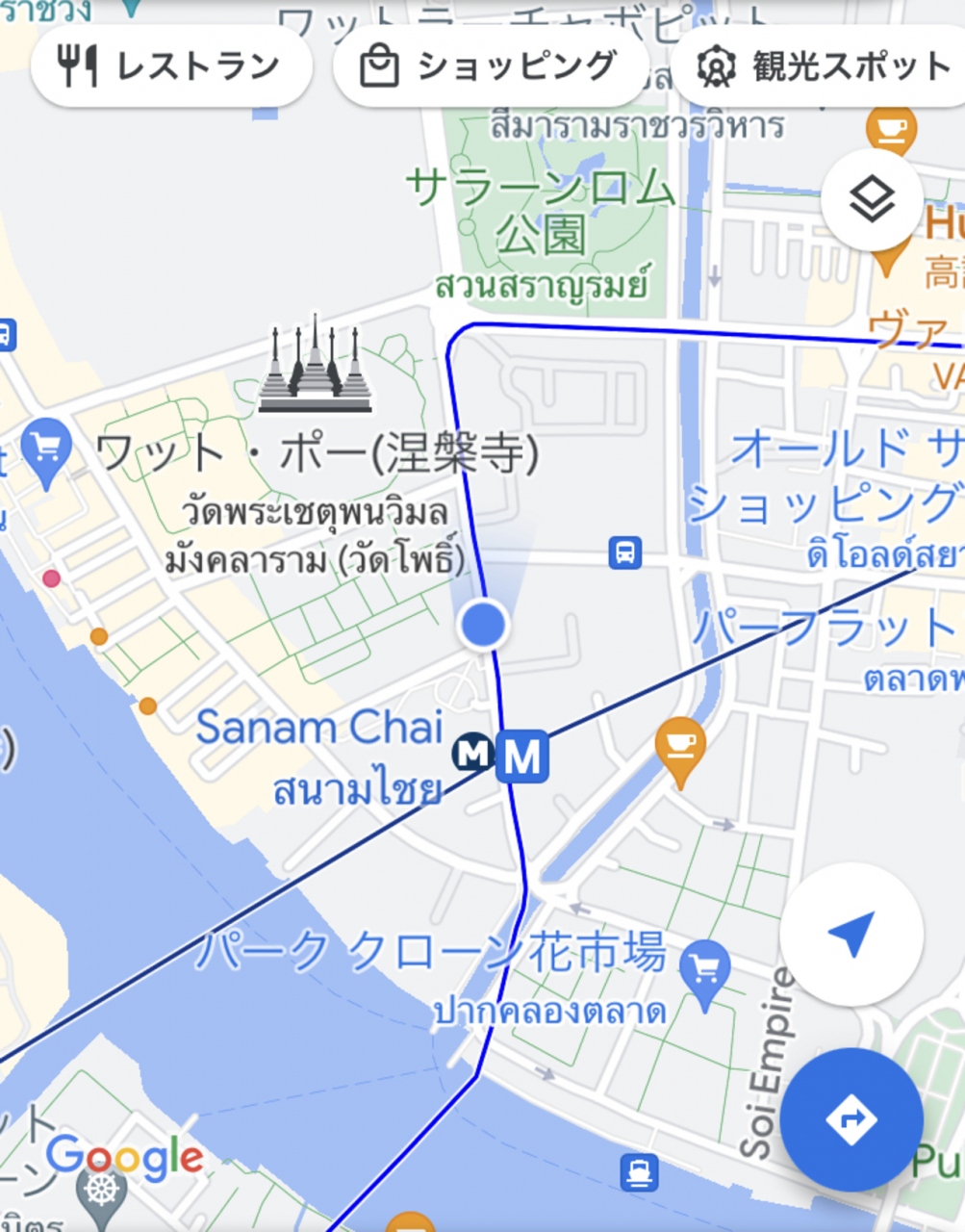Center map on my location
The height and width of the screenshot is (1232, 965).
click(851, 935)
